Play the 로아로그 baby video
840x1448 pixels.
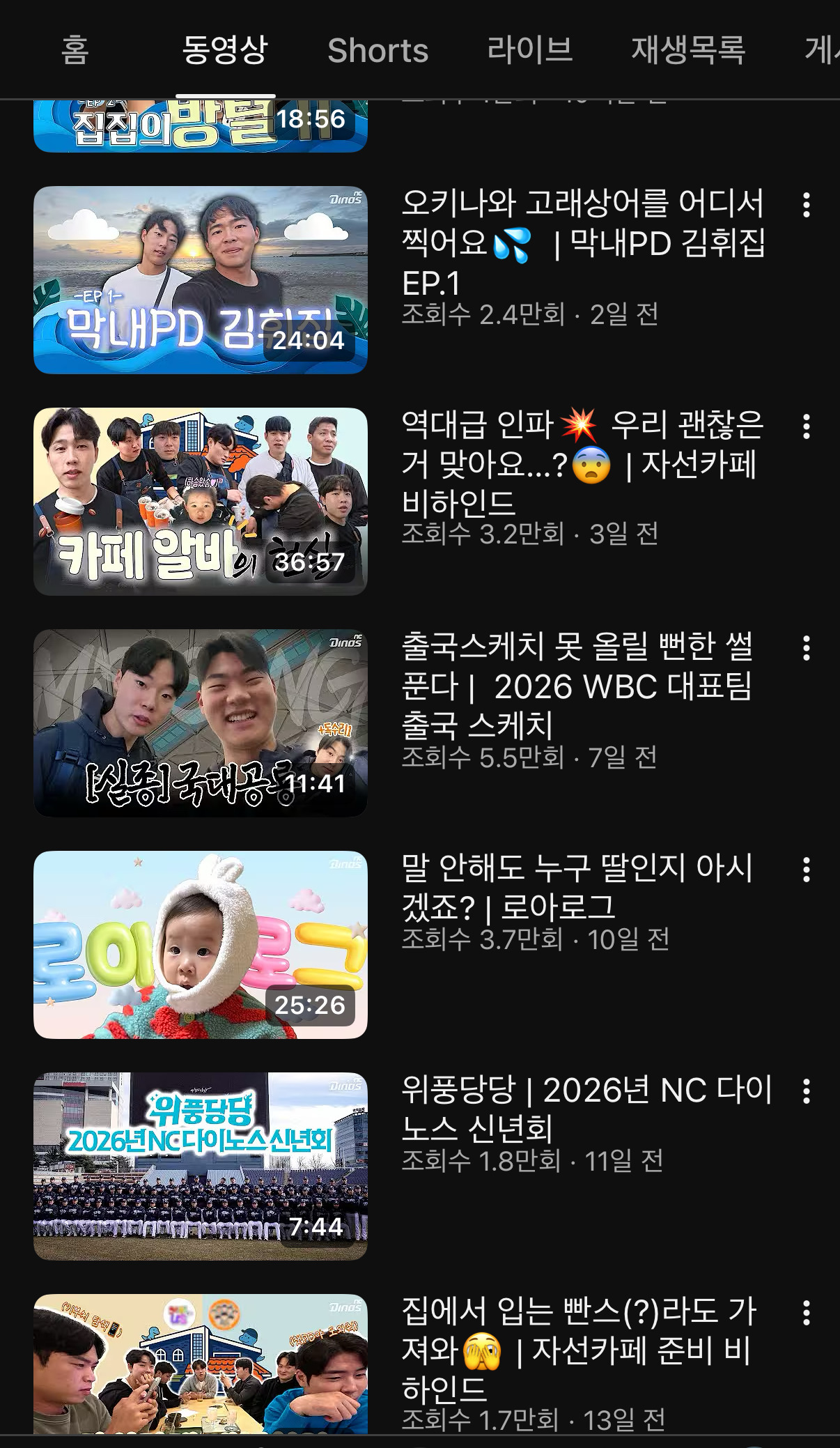201,944
